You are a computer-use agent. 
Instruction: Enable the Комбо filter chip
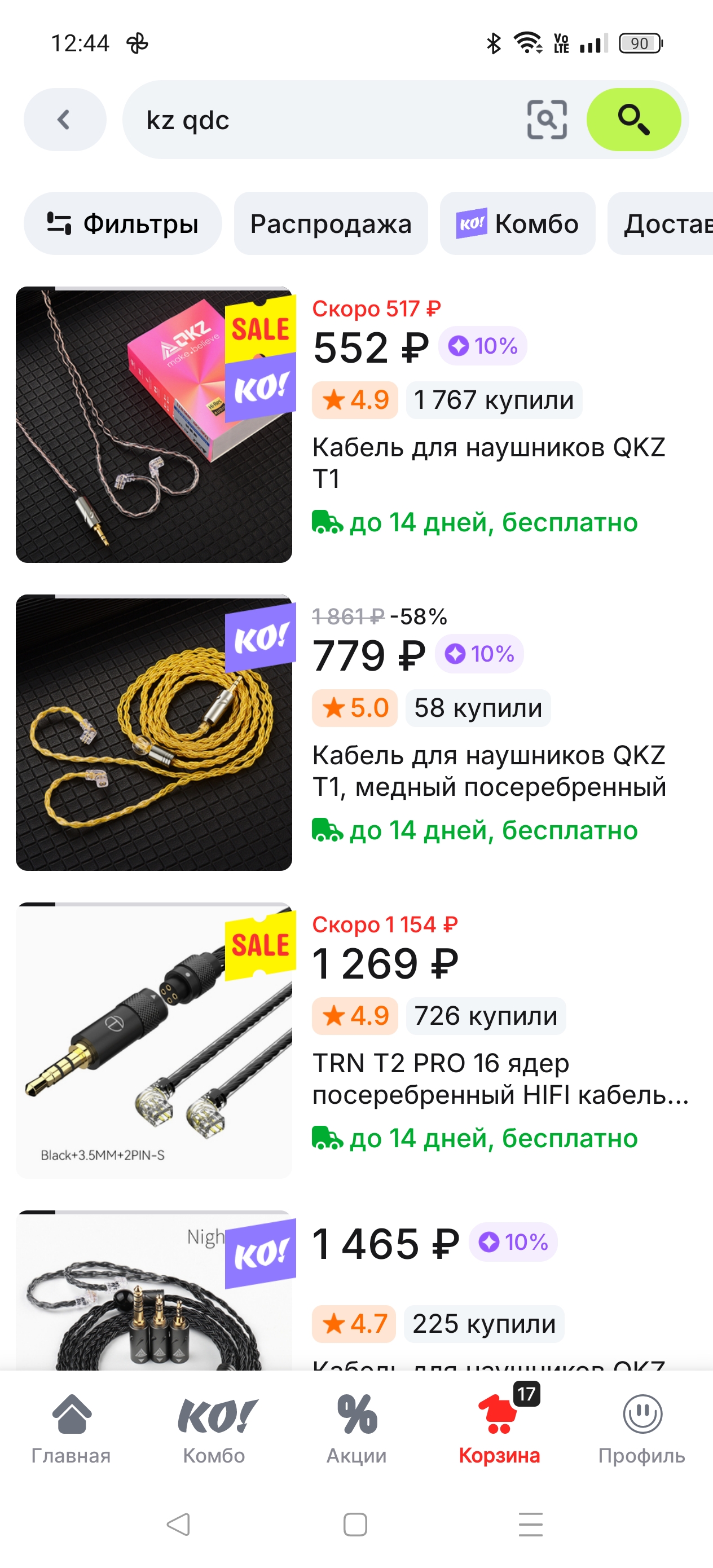517,223
